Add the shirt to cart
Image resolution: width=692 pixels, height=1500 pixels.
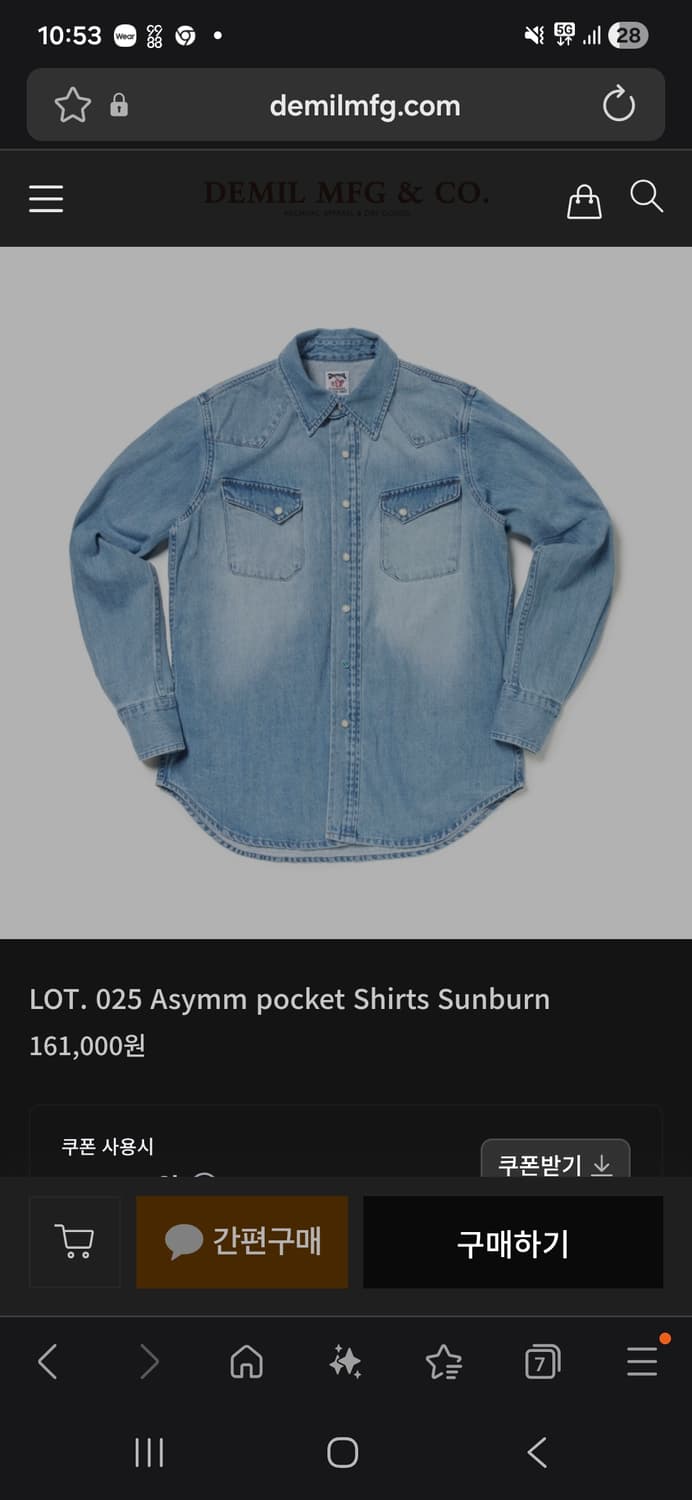[x=75, y=1241]
